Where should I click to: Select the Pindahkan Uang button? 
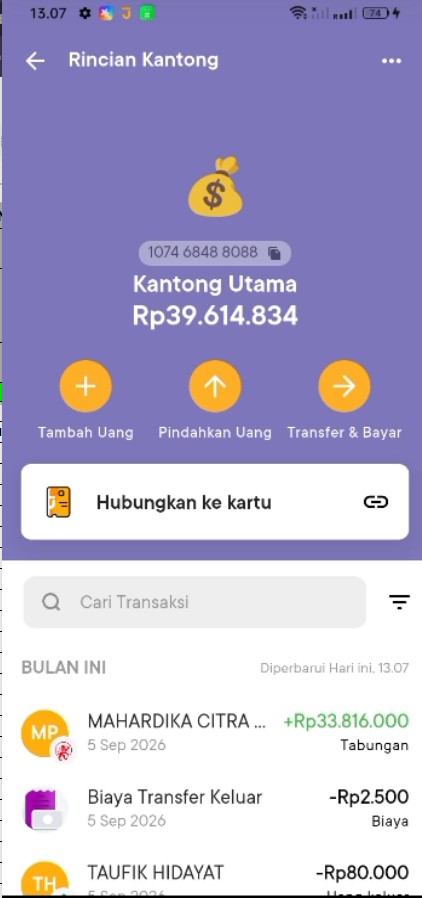click(x=215, y=386)
